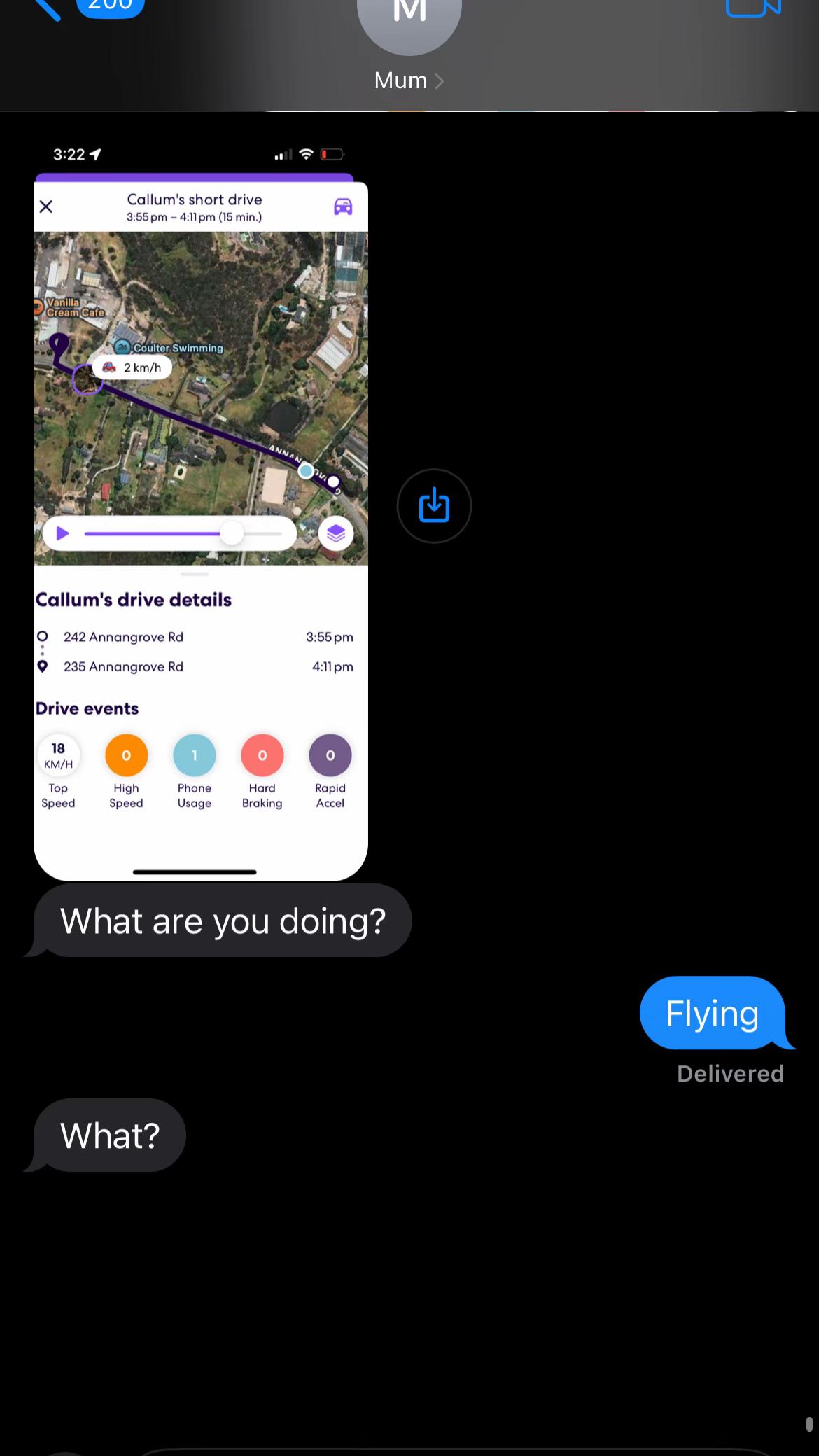
Task: Open the drive screenshot image from Mum
Action: pos(201,510)
